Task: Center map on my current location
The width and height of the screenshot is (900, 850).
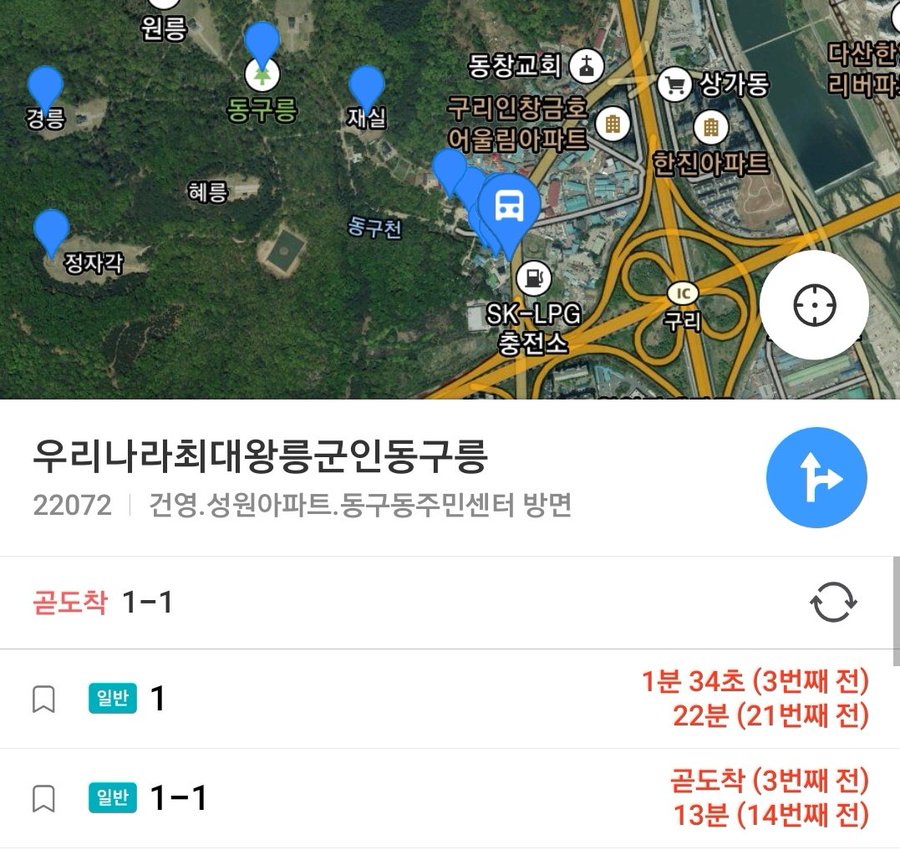Action: [813, 305]
